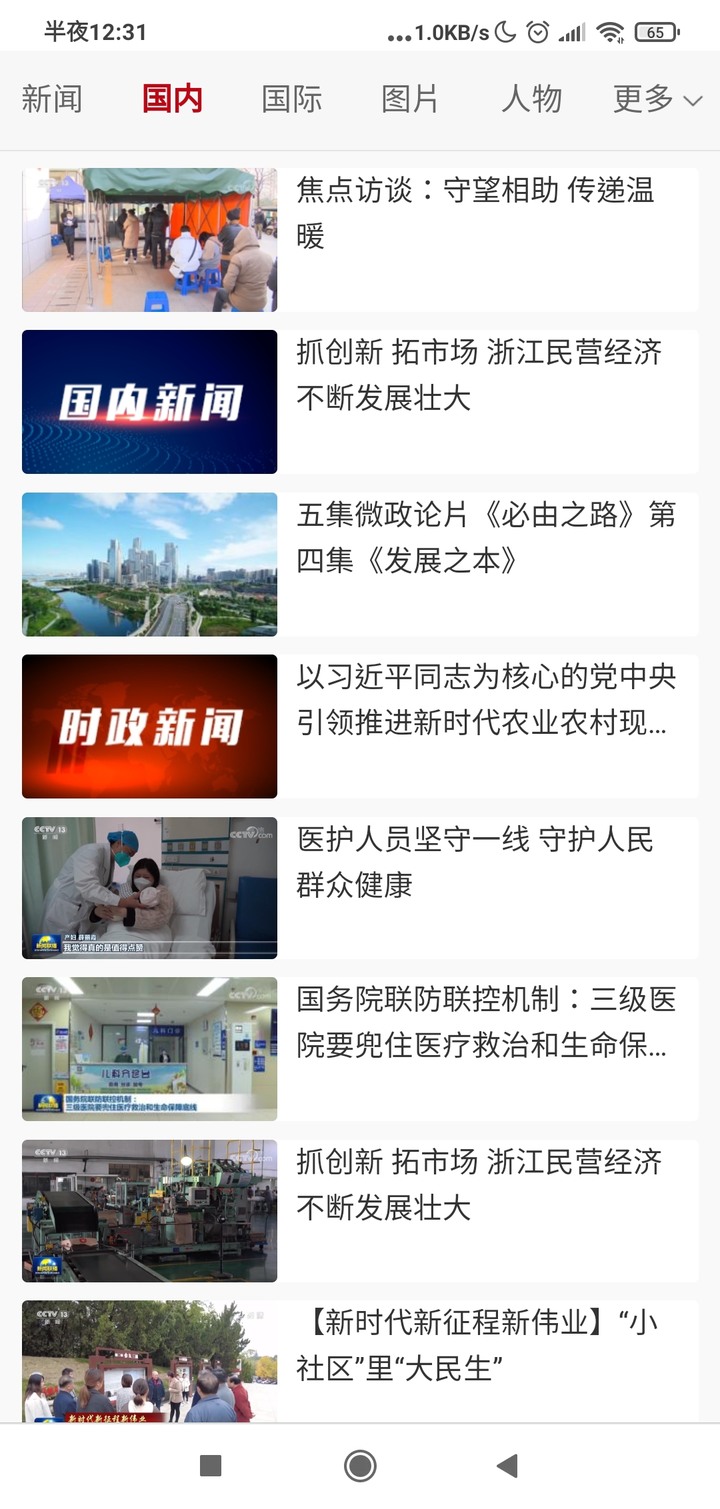720x1509 pixels.
Task: Open the 必由之路 第四集 article
Action: (x=486, y=537)
